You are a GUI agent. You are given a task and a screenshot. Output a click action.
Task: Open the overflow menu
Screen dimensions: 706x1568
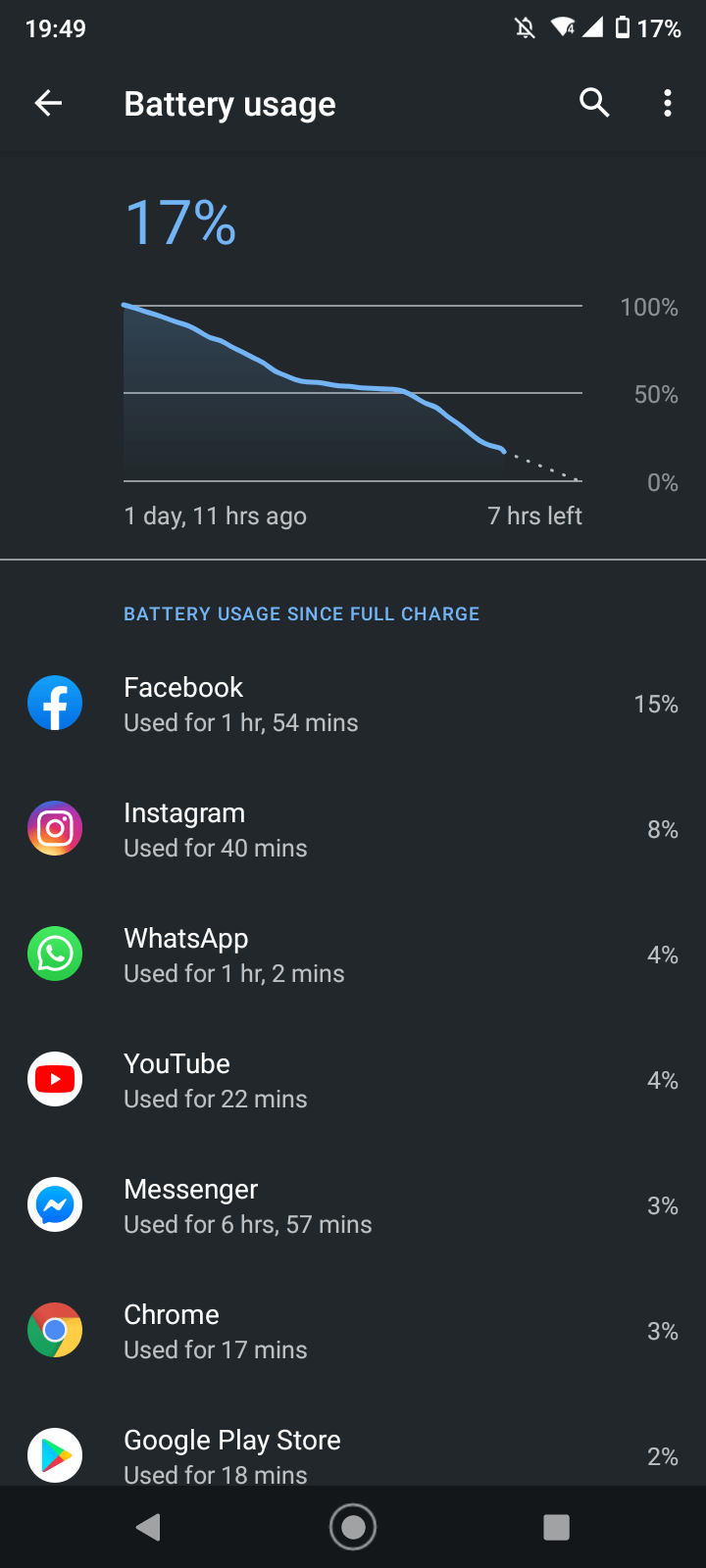click(668, 103)
